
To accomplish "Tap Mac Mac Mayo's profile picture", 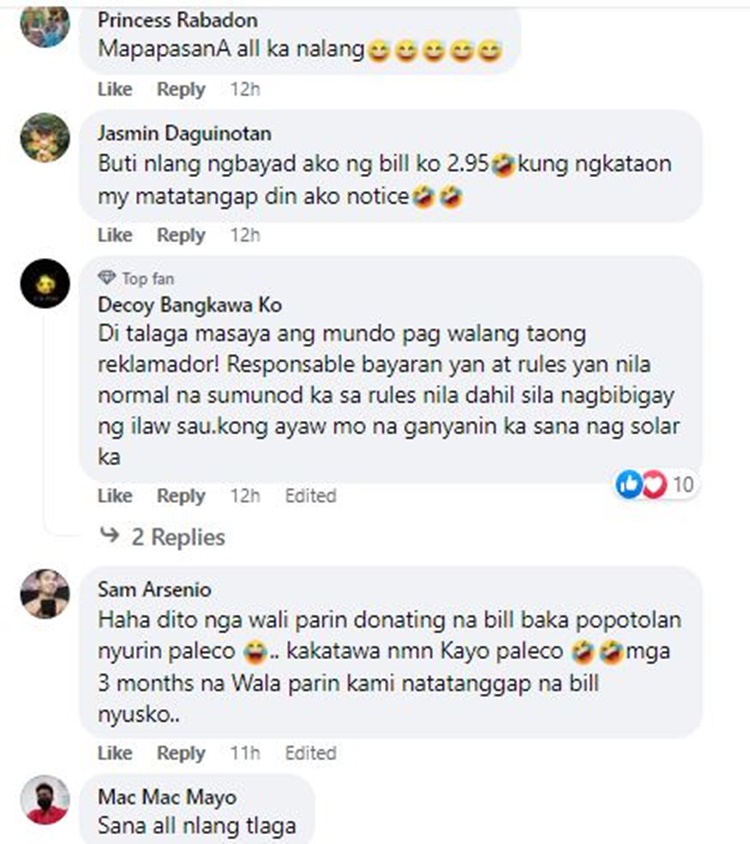I will click(46, 800).
